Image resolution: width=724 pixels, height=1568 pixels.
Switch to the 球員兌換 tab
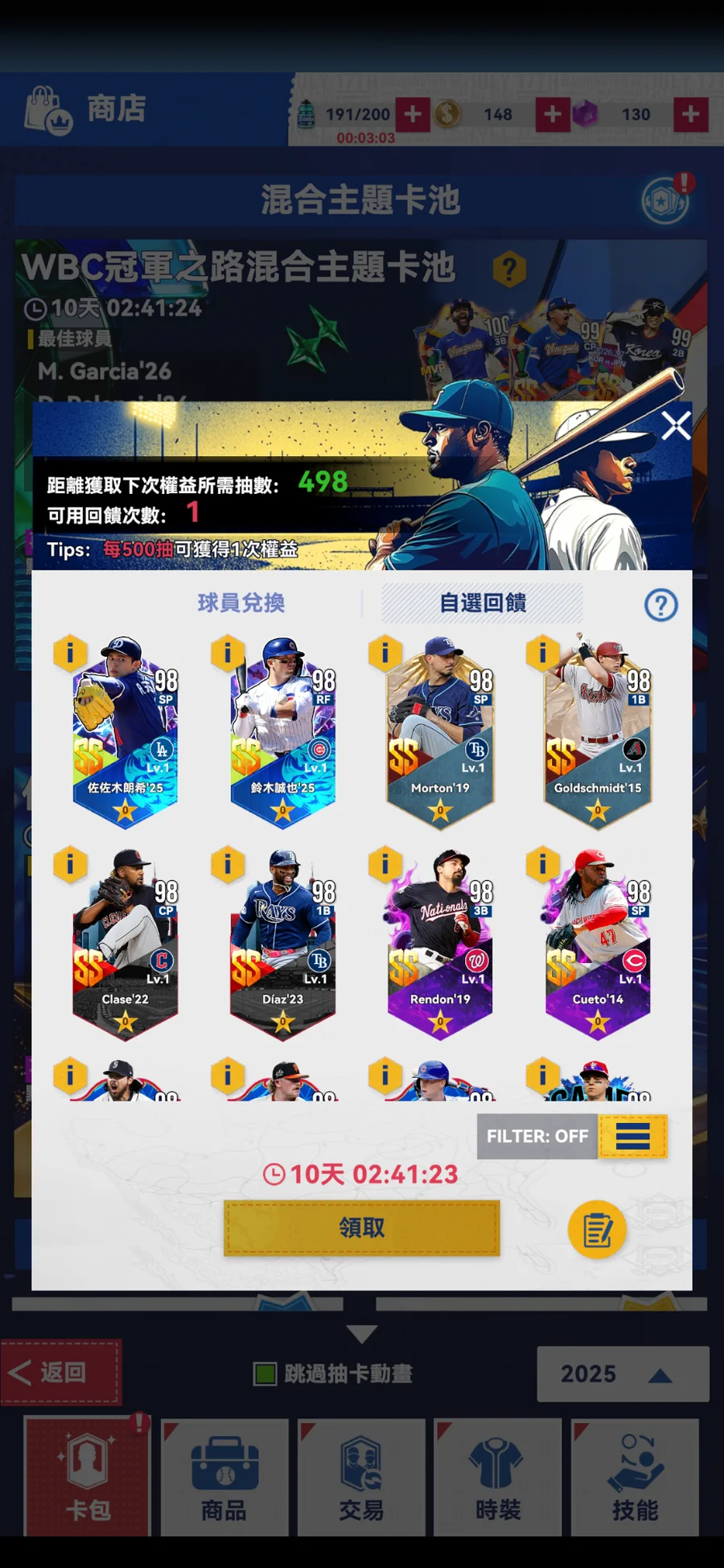241,603
